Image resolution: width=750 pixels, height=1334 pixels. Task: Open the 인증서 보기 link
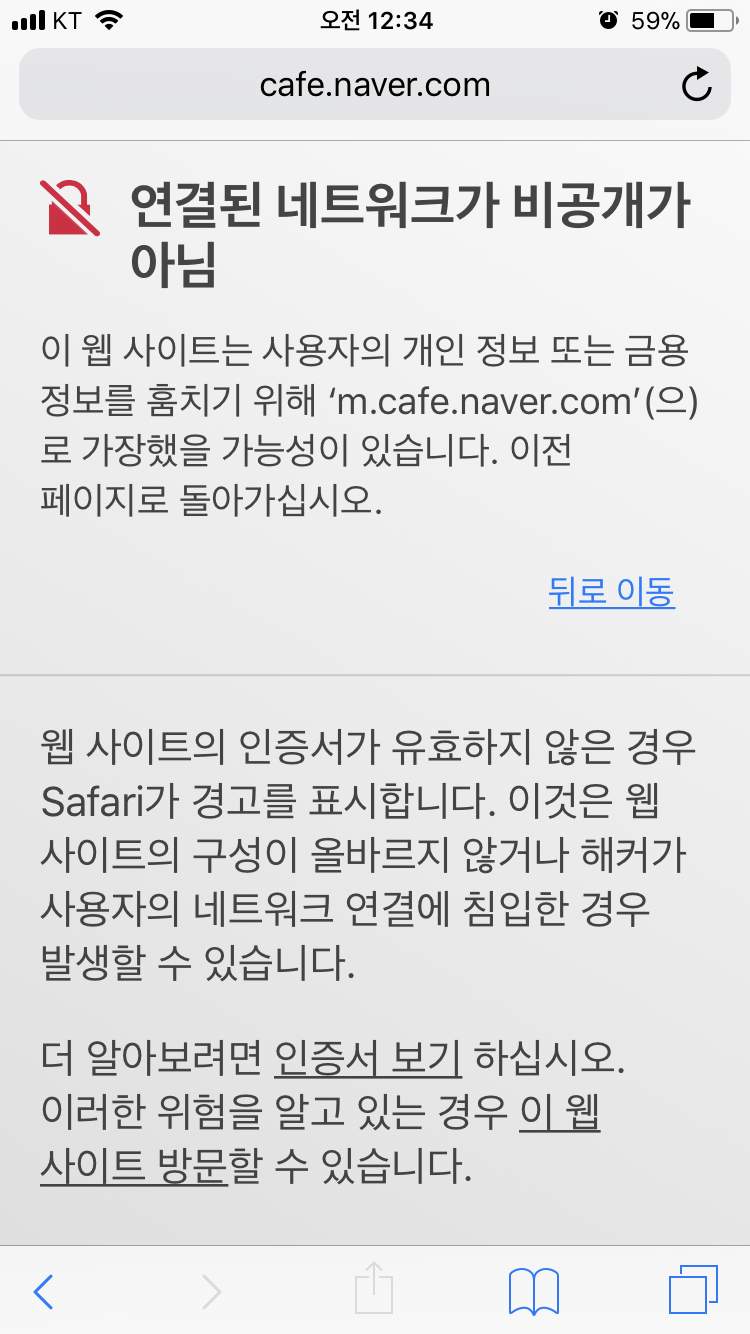368,1059
